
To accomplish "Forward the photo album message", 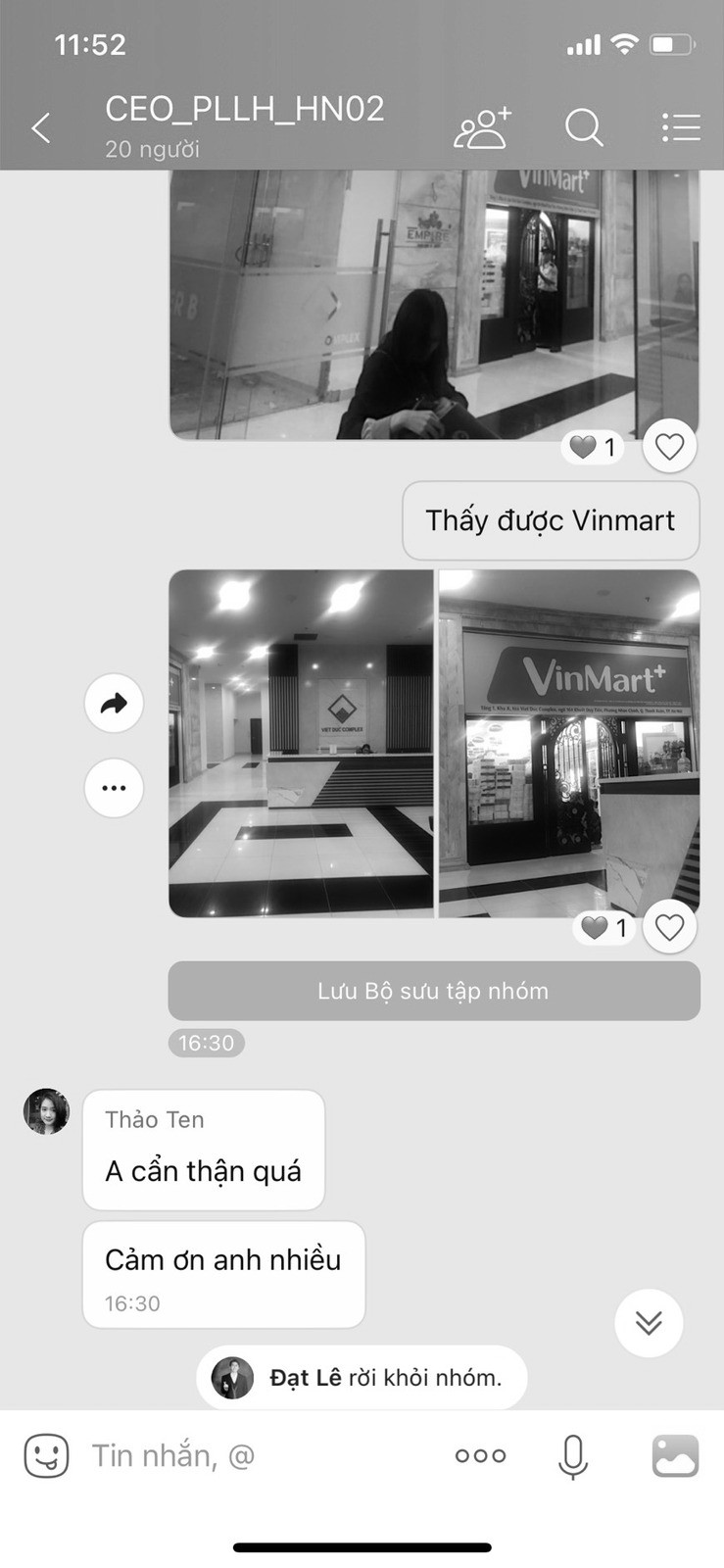I will coord(114,703).
